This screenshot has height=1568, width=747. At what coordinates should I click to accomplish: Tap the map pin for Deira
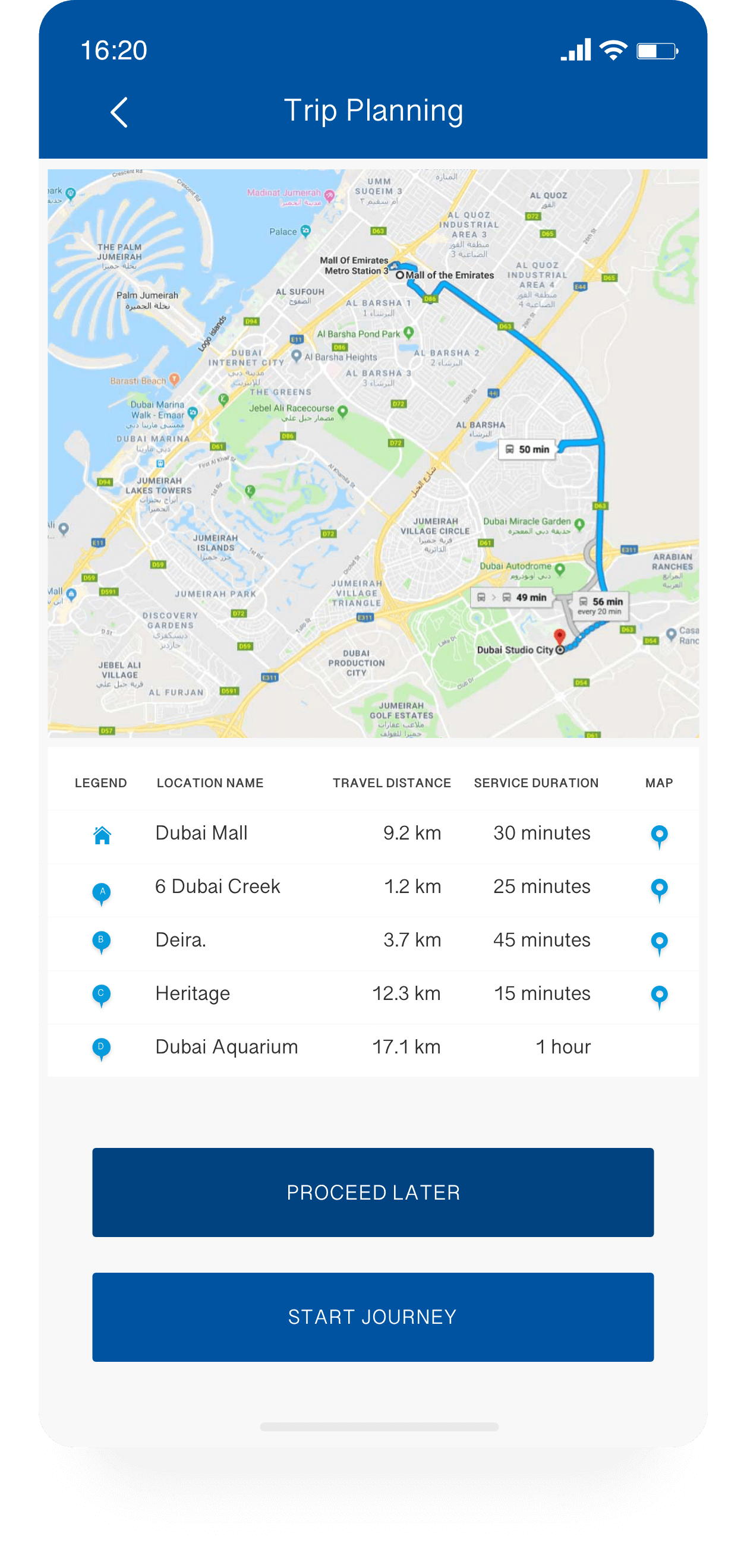[658, 942]
